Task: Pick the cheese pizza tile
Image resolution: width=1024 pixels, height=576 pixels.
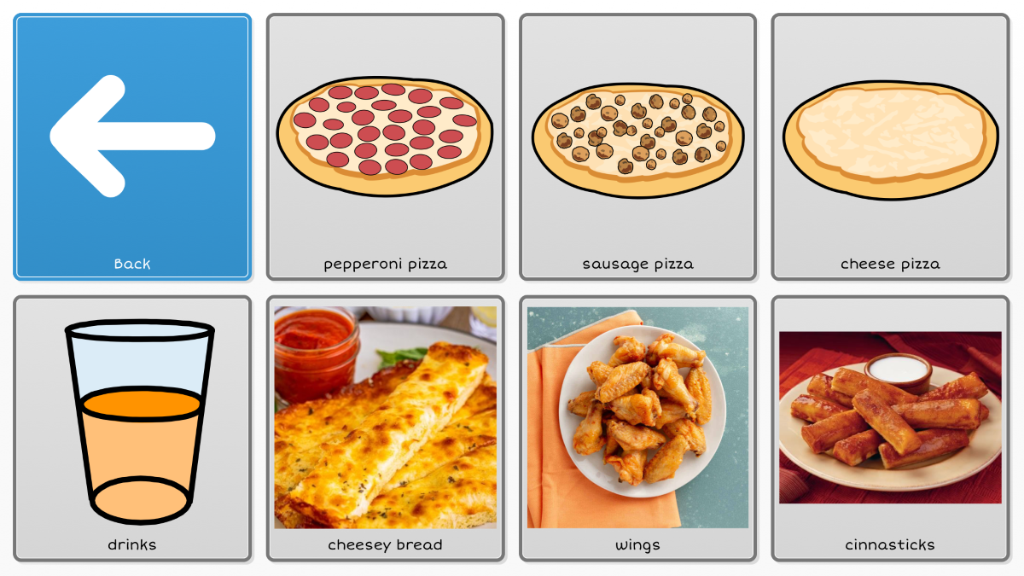Action: [890, 147]
